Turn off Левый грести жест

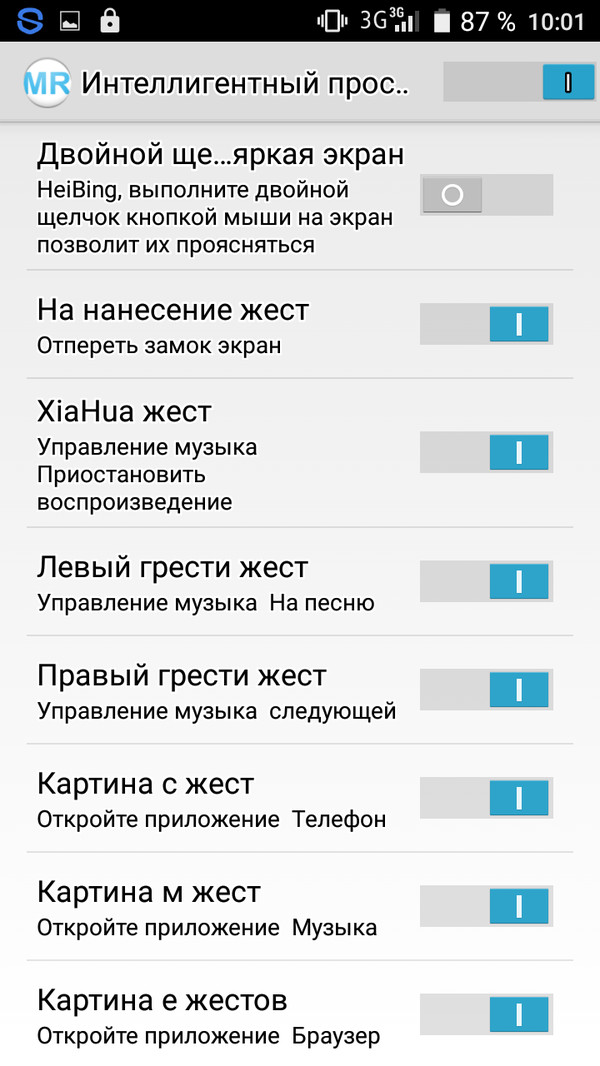[x=486, y=582]
